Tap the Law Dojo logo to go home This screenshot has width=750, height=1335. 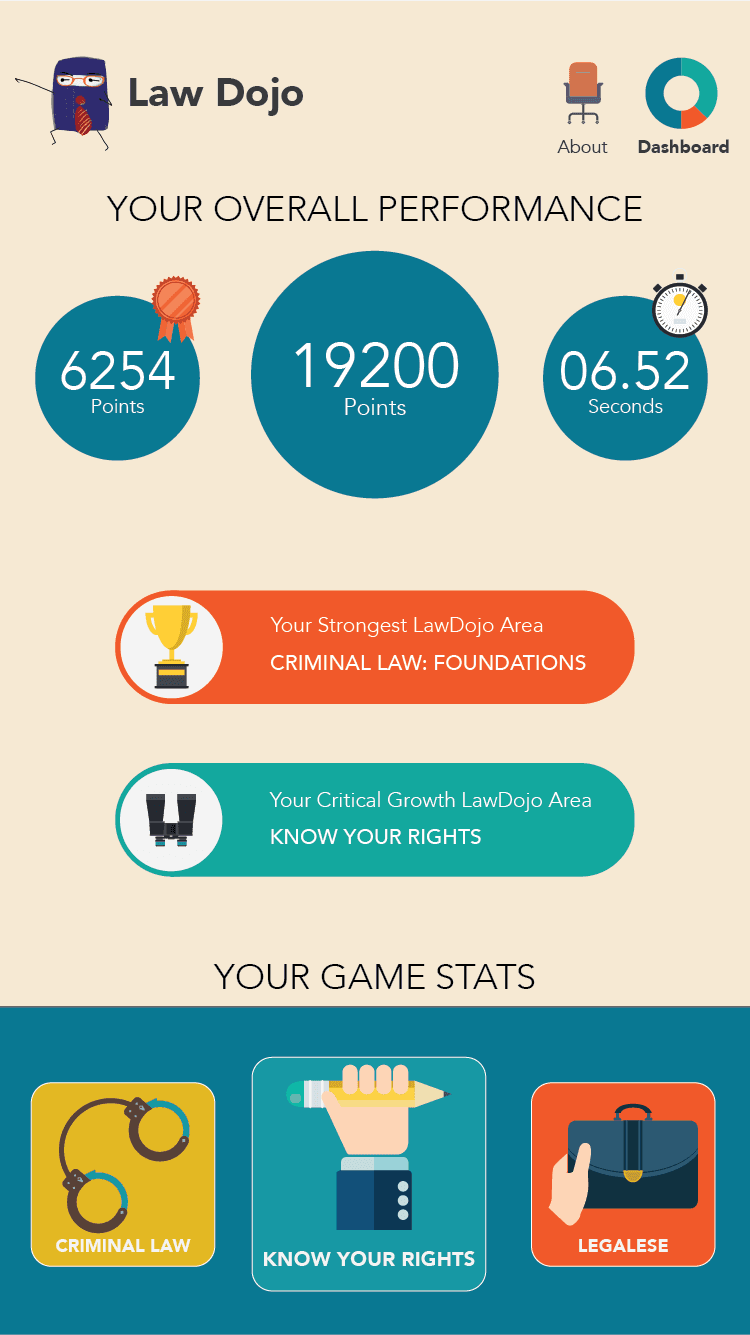pos(160,97)
